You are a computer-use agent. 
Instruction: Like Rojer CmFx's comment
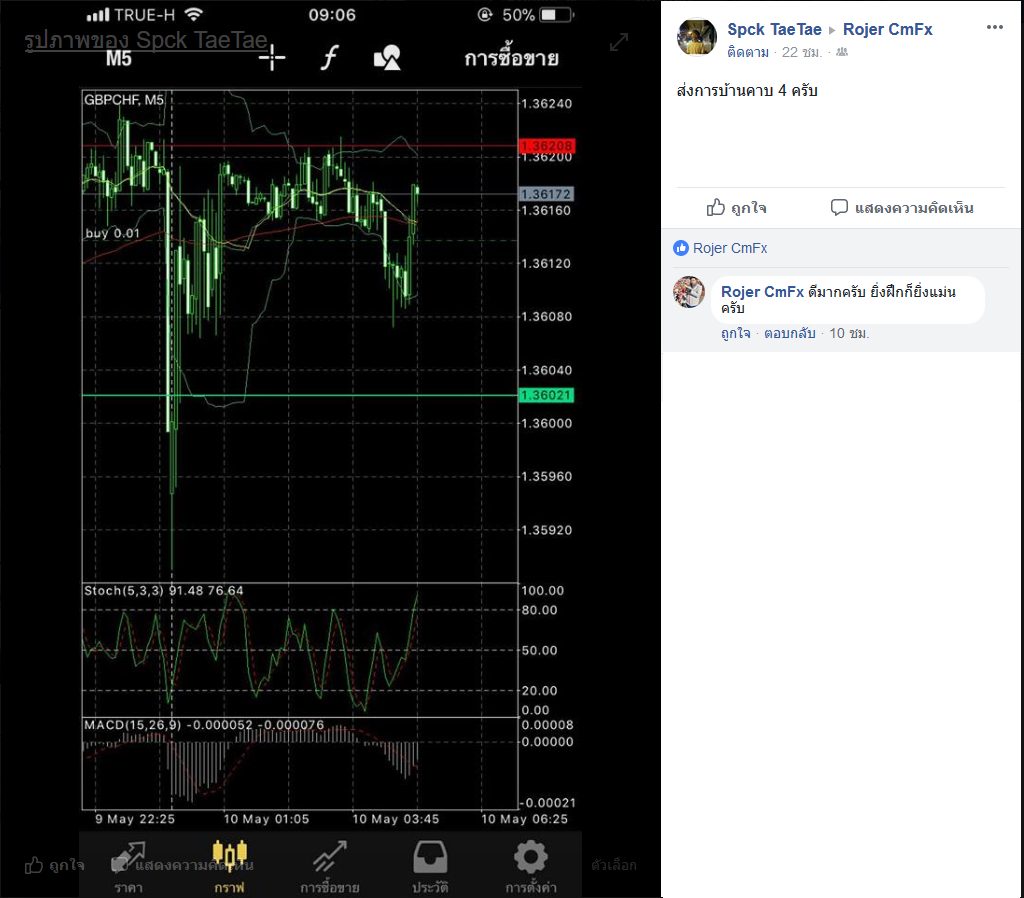click(x=735, y=334)
